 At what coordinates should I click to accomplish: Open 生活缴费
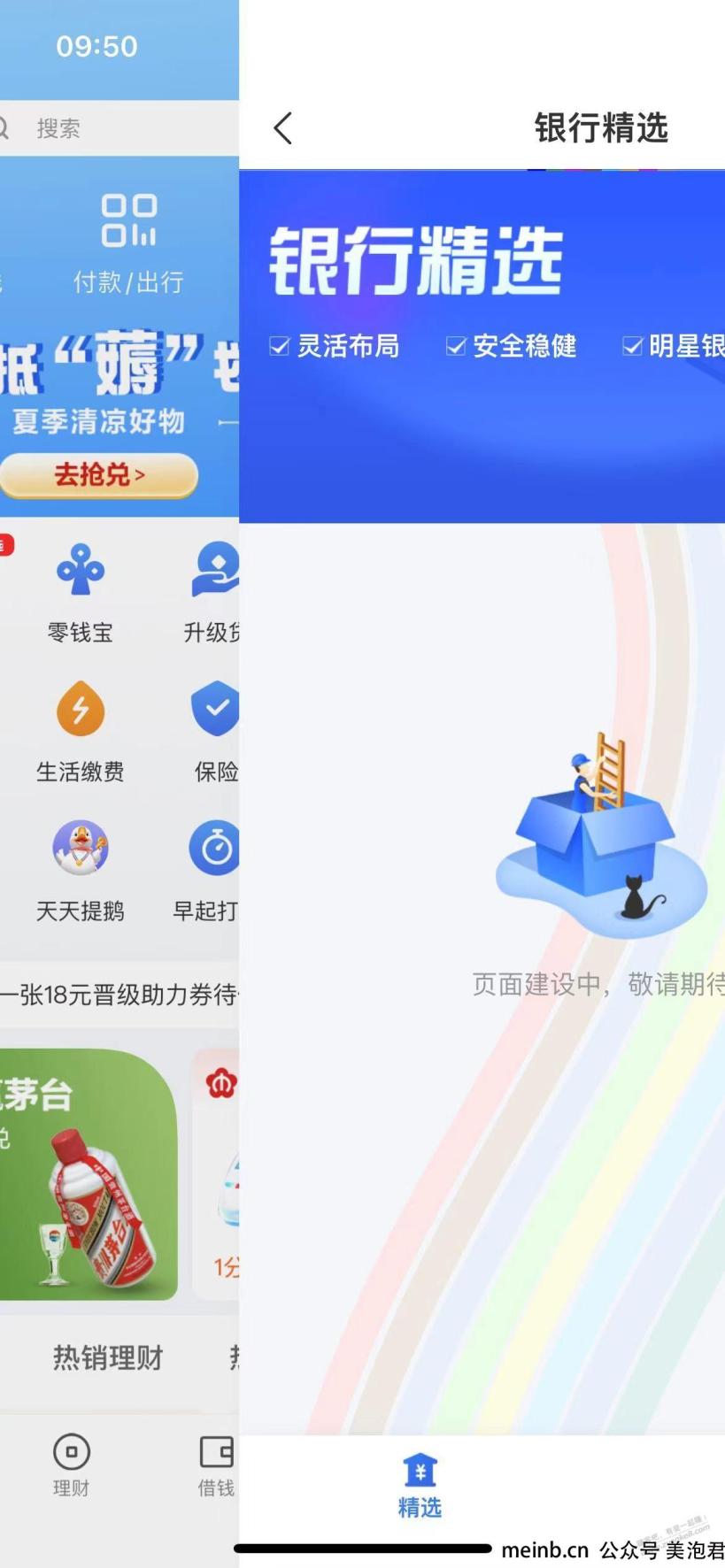81,732
